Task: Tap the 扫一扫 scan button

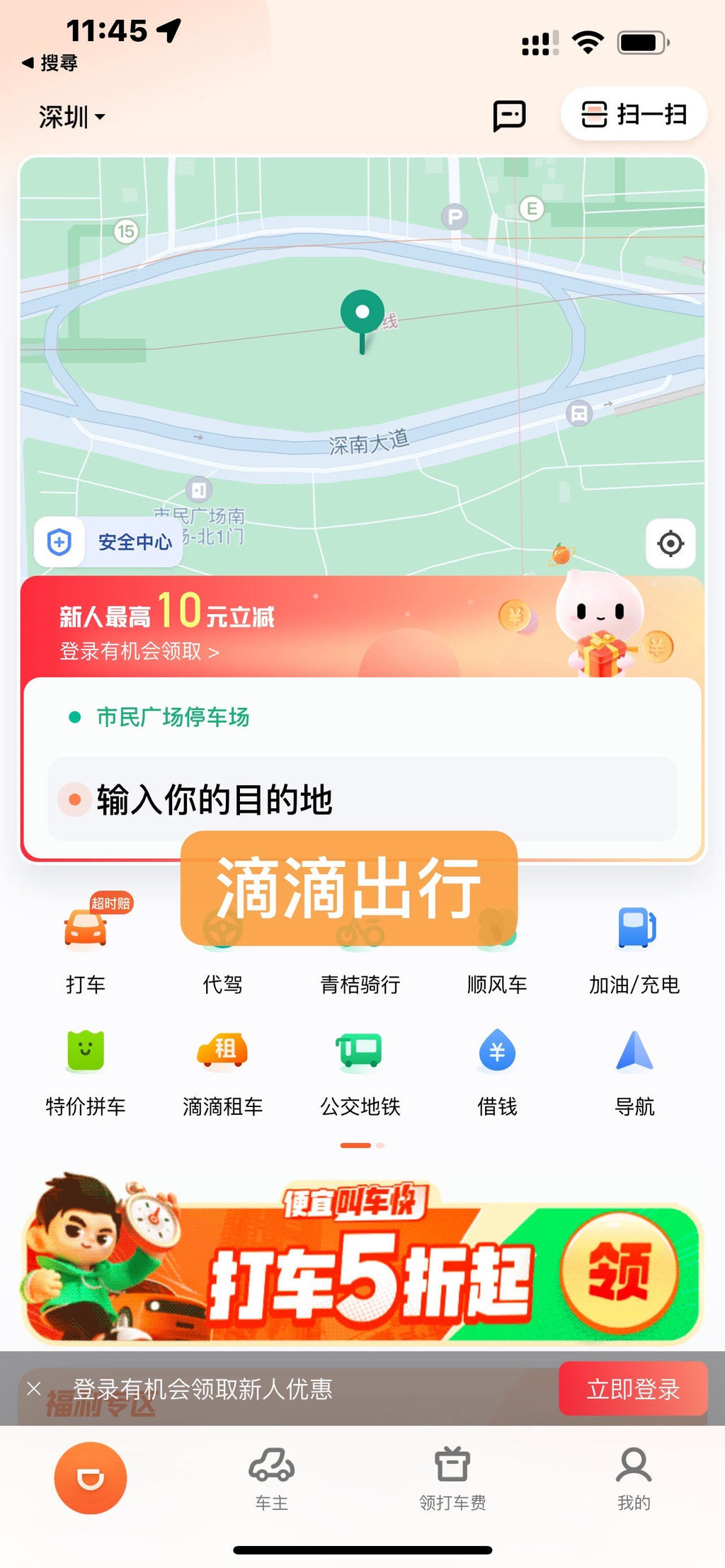Action: (x=634, y=115)
